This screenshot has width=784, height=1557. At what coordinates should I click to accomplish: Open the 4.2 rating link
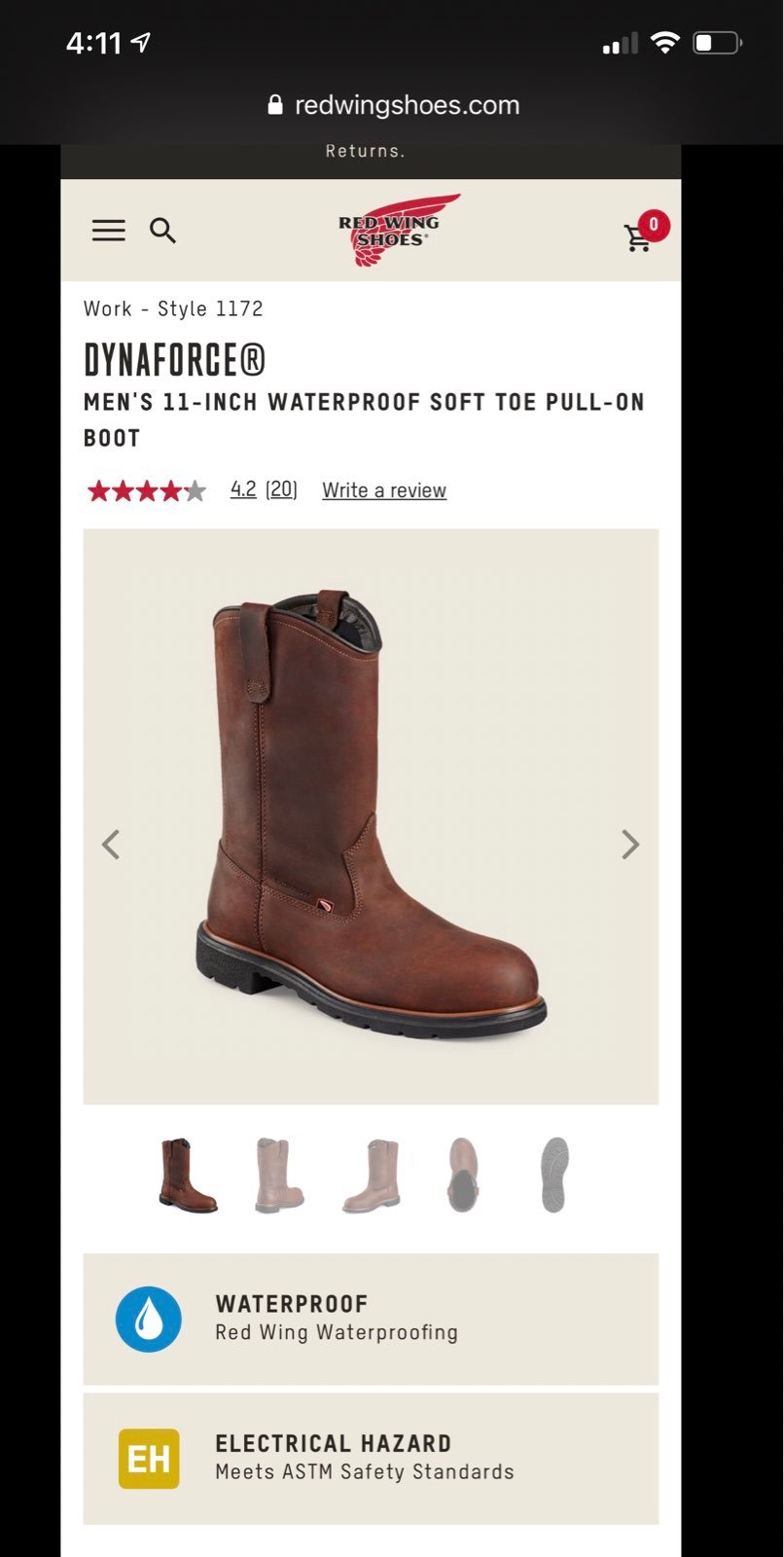click(x=243, y=489)
